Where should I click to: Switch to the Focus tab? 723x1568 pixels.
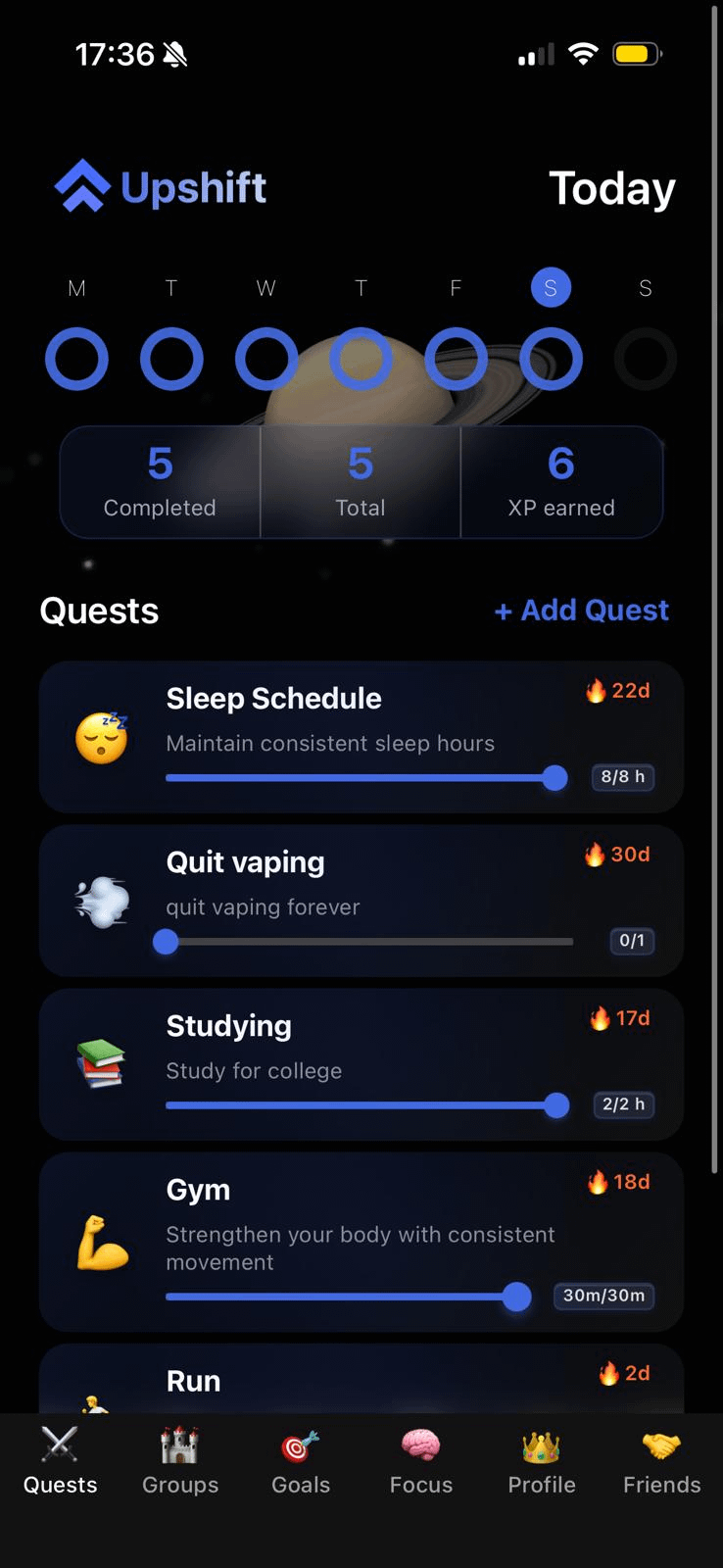pyautogui.click(x=421, y=1462)
